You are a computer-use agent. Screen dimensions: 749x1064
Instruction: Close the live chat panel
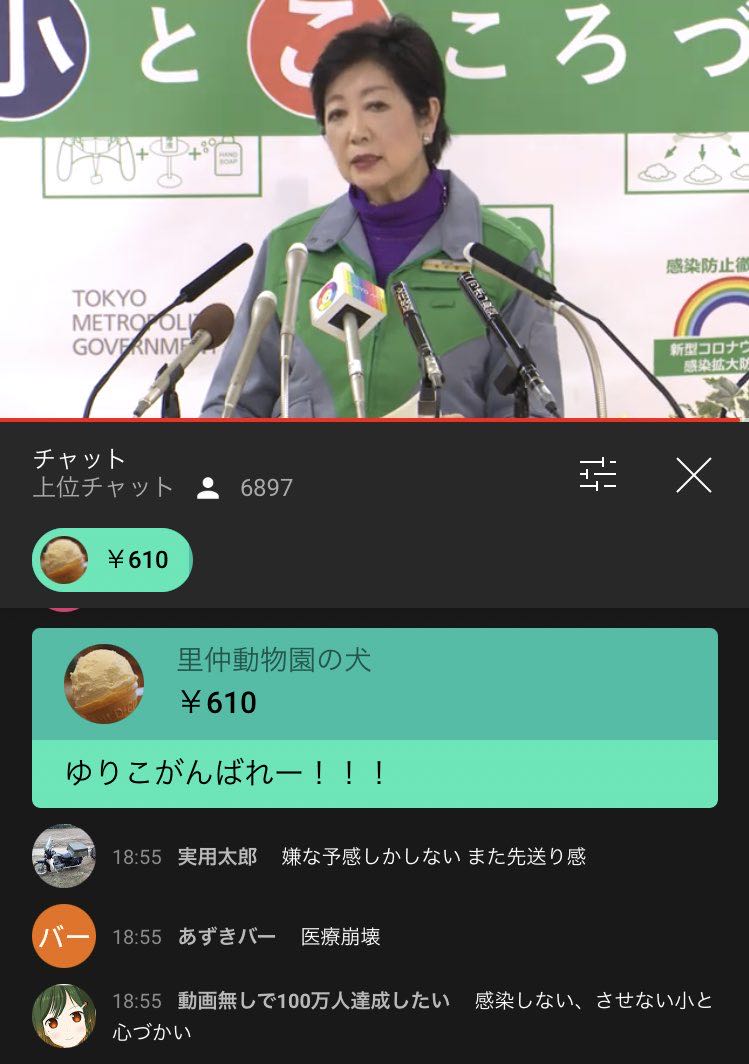tap(693, 475)
